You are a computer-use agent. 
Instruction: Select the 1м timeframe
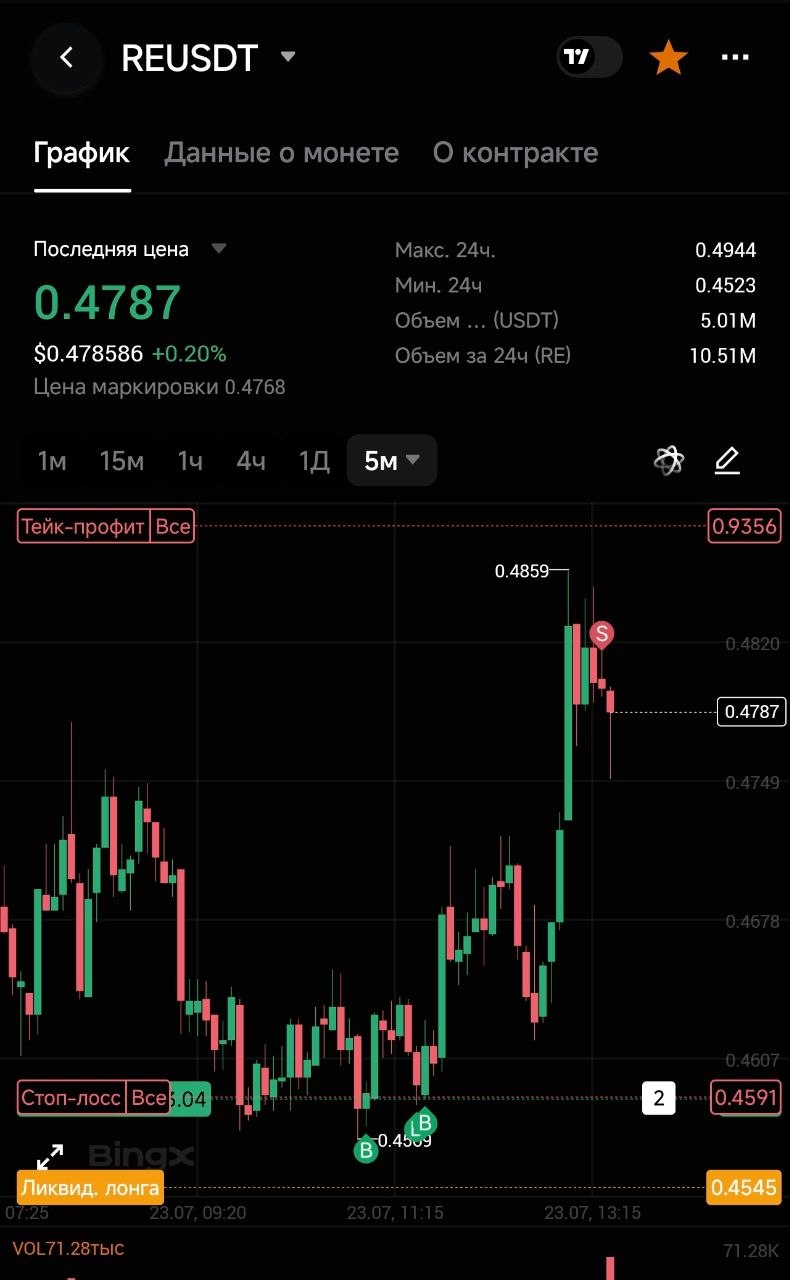(52, 461)
